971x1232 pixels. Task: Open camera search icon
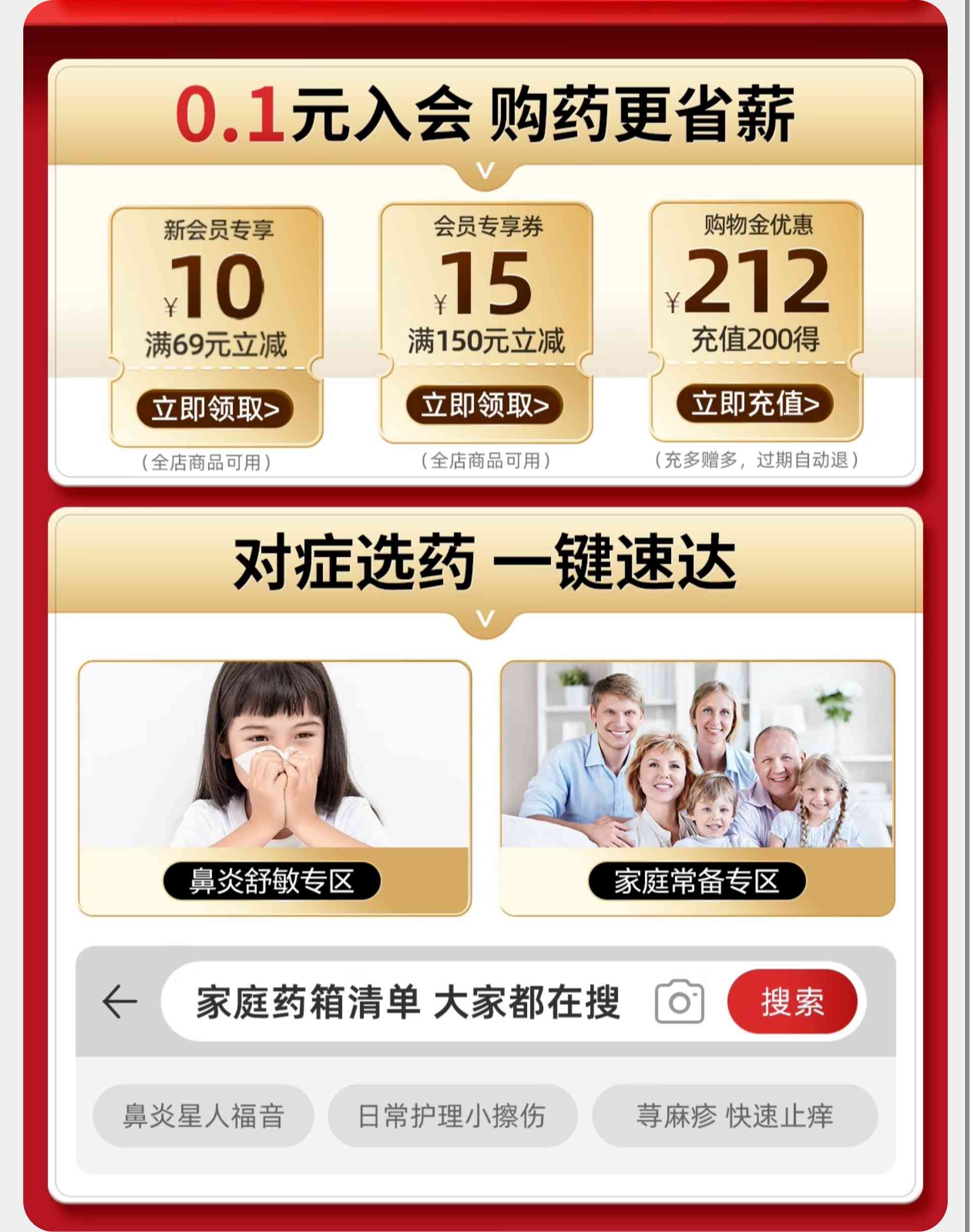[x=679, y=1001]
